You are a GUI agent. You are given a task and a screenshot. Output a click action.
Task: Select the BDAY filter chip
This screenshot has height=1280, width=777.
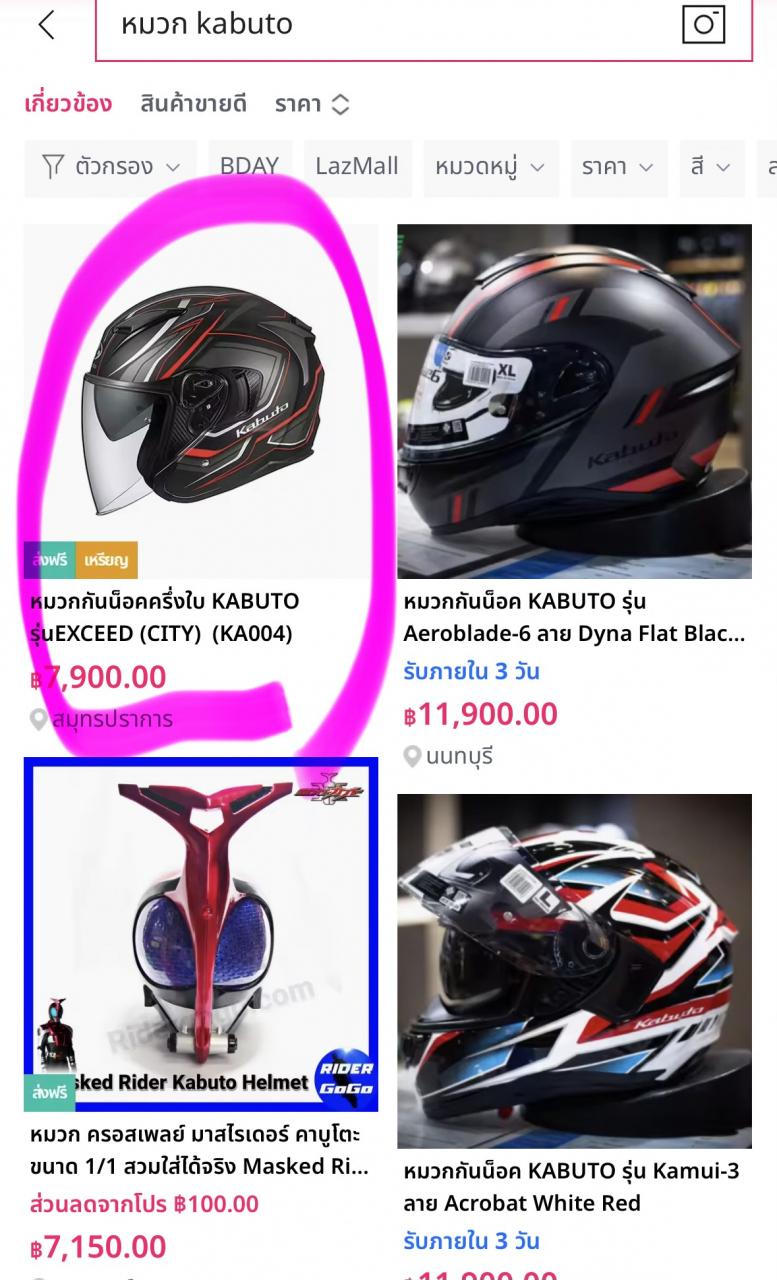pyautogui.click(x=249, y=167)
